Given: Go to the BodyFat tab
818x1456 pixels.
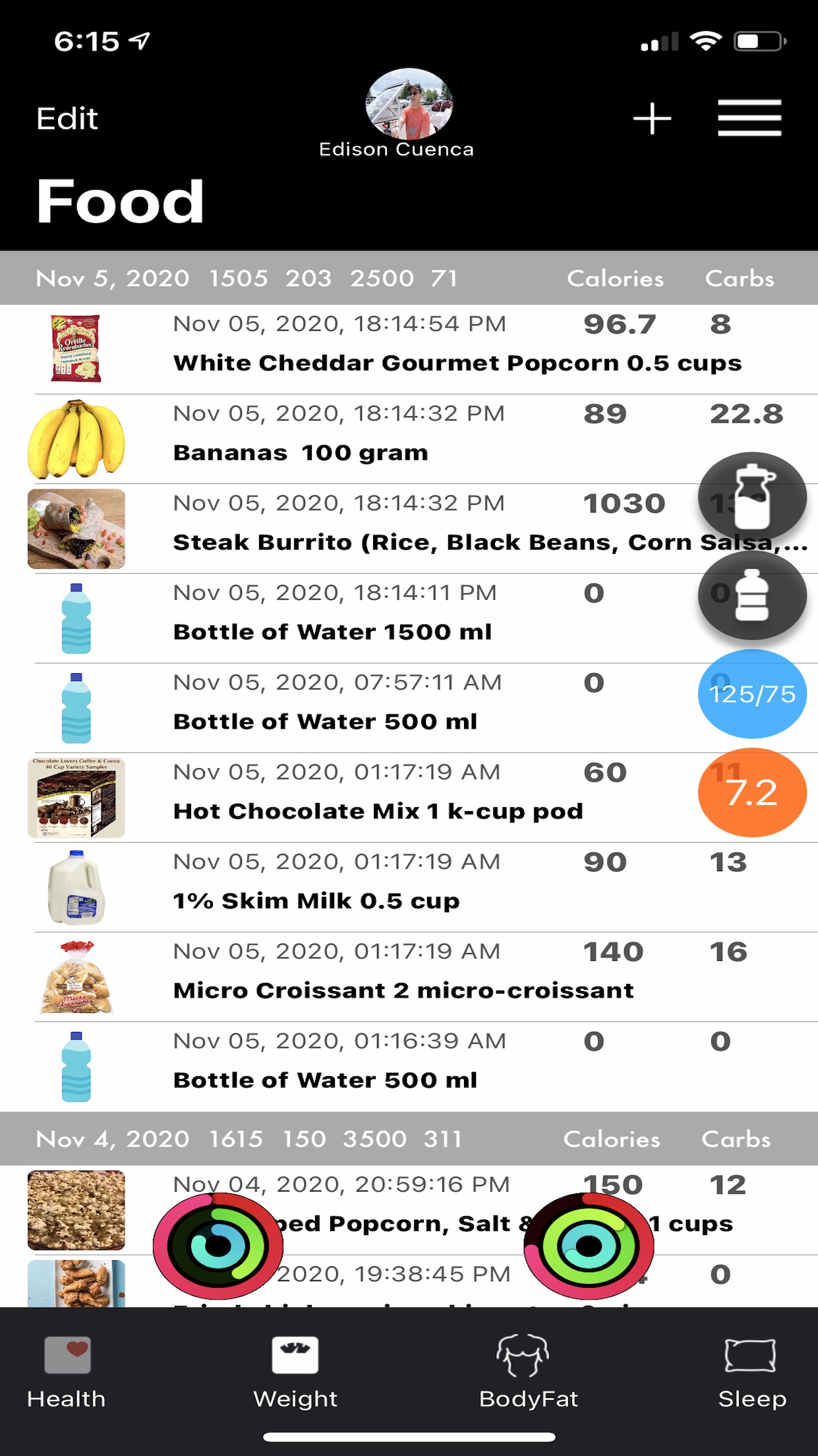Looking at the screenshot, I should [x=528, y=1372].
